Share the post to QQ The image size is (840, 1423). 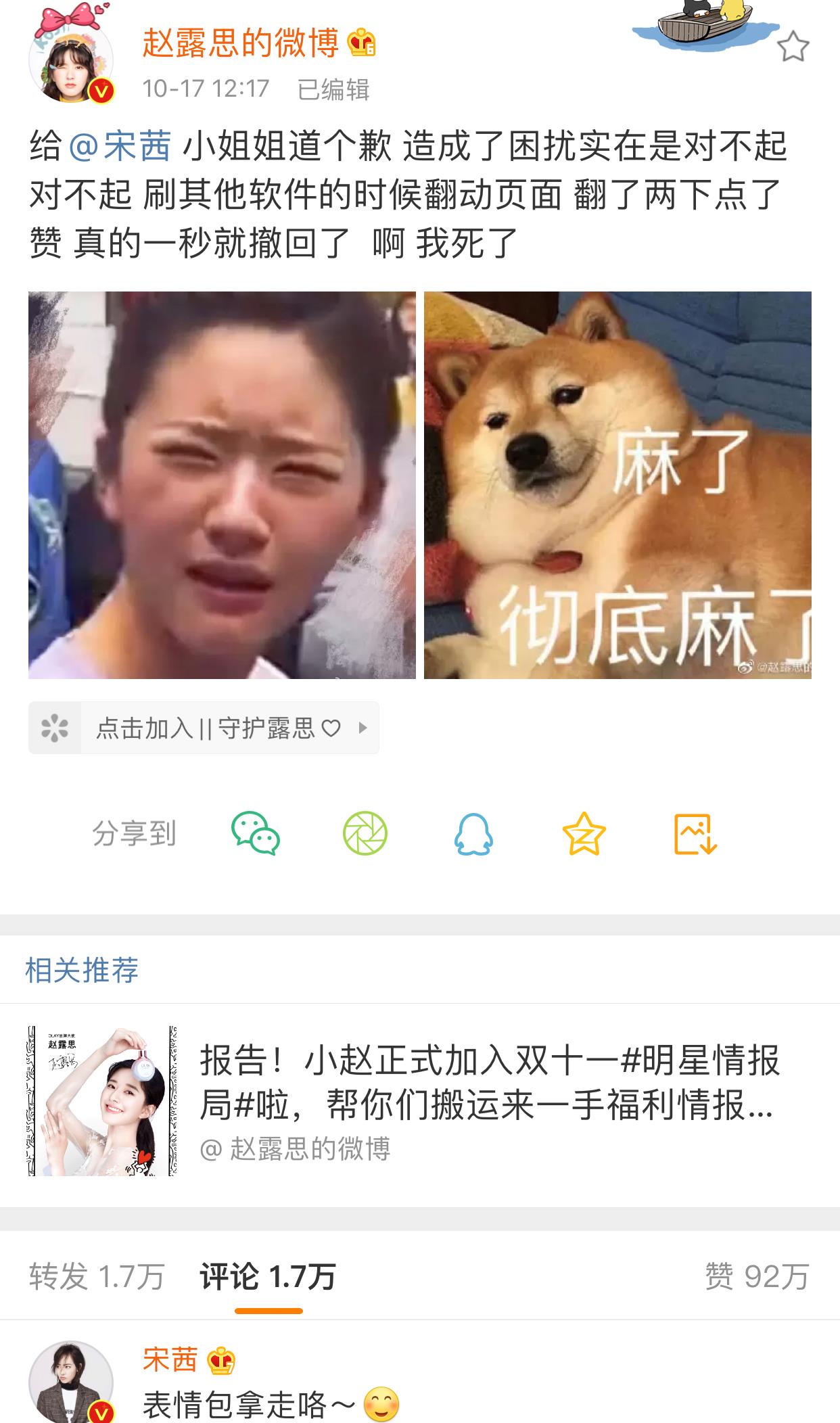(473, 833)
